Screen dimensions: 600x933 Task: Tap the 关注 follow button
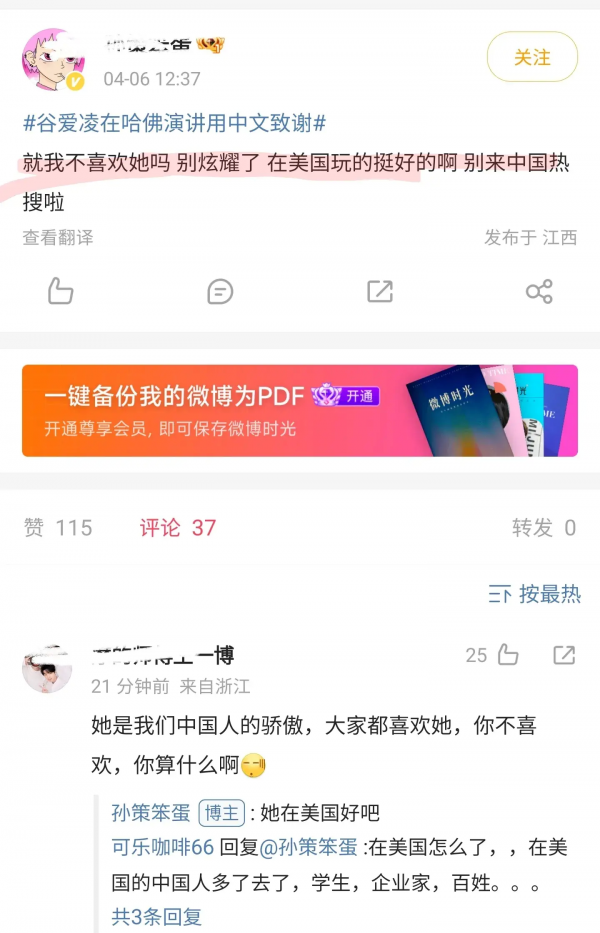532,57
